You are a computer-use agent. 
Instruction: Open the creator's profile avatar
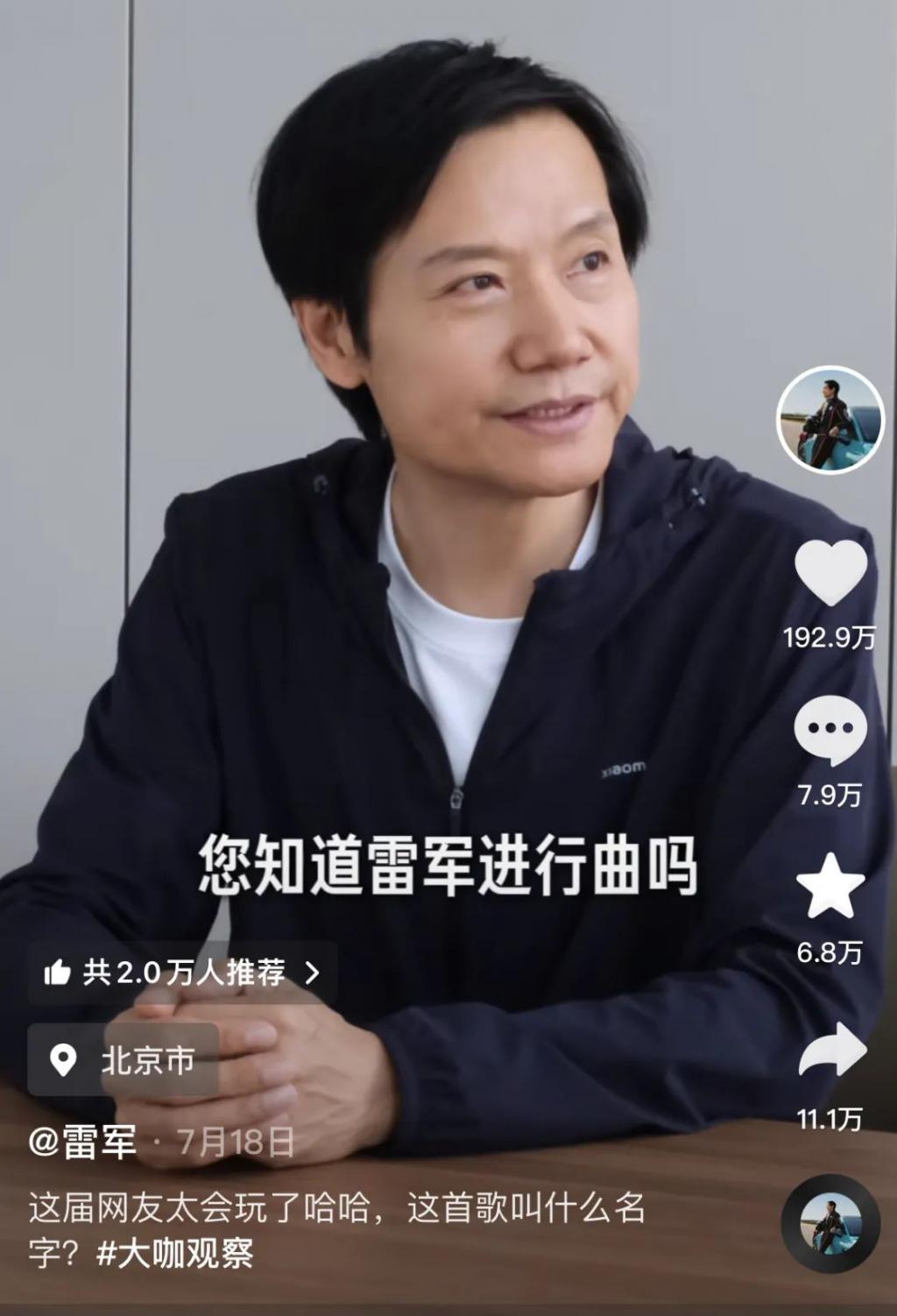pos(830,420)
